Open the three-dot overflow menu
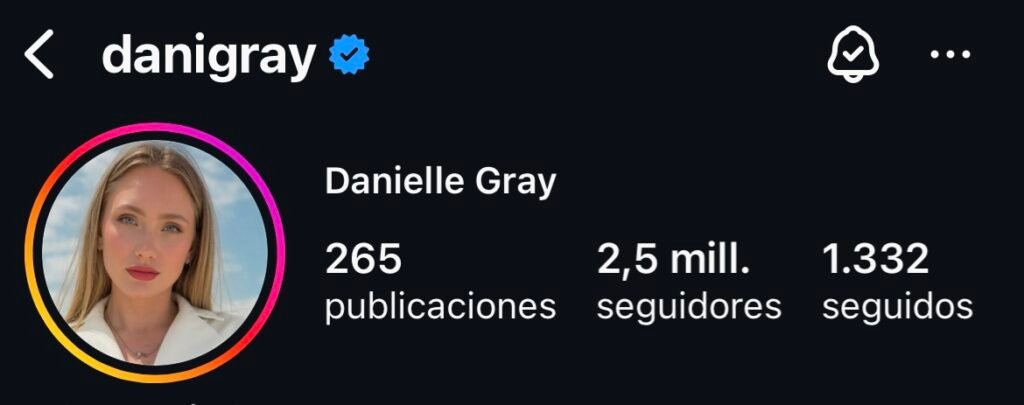Image resolution: width=1024 pixels, height=405 pixels. [x=950, y=56]
